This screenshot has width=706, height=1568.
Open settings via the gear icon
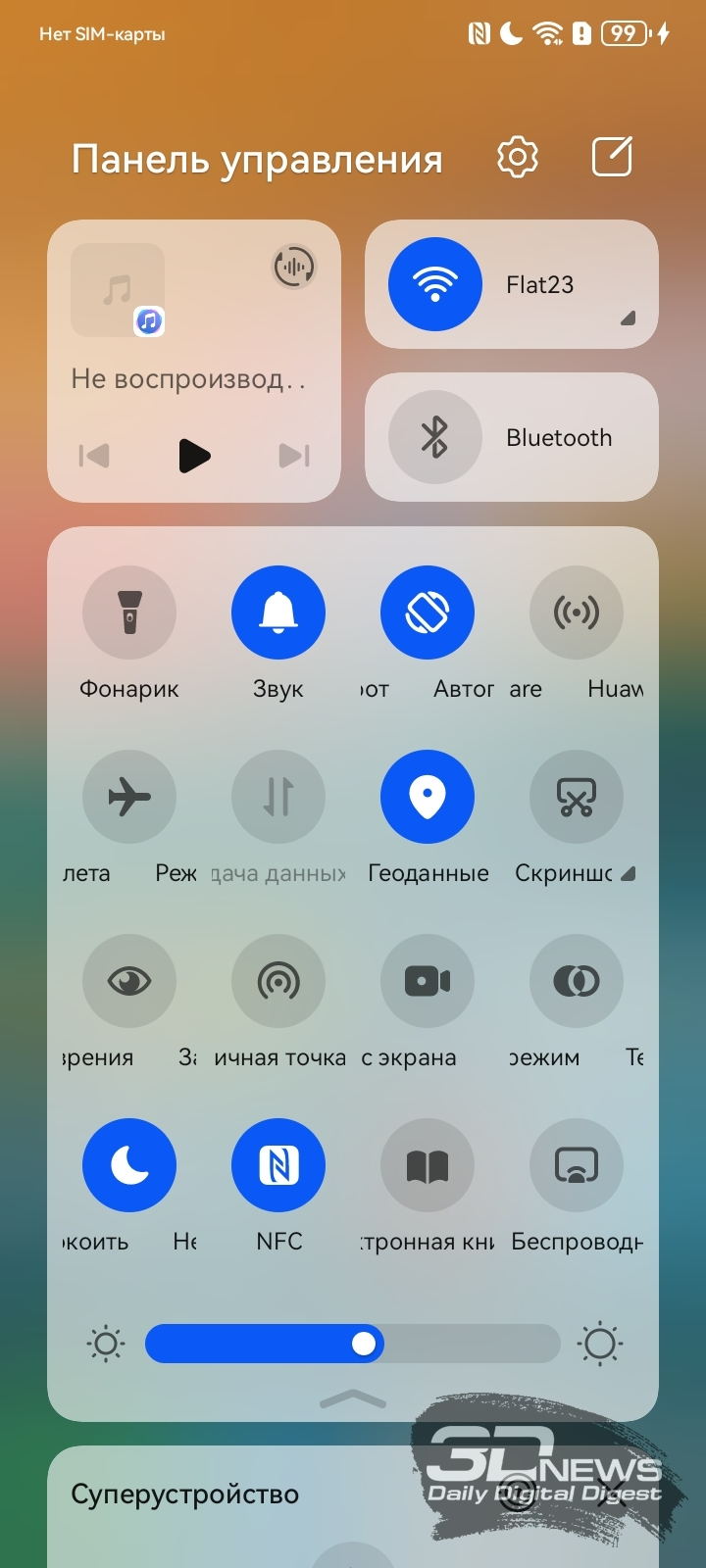[518, 157]
